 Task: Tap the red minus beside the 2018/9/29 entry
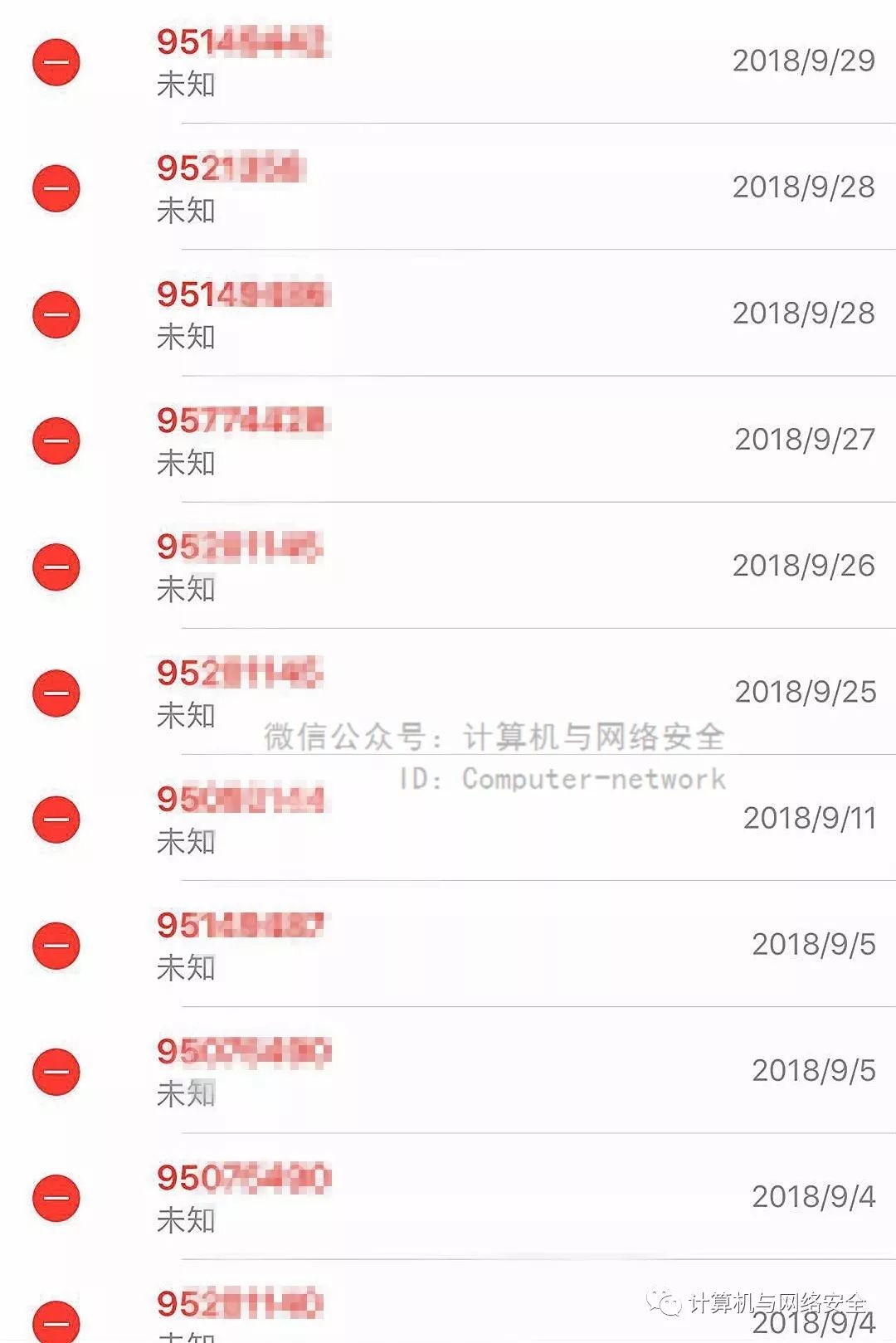click(x=56, y=62)
